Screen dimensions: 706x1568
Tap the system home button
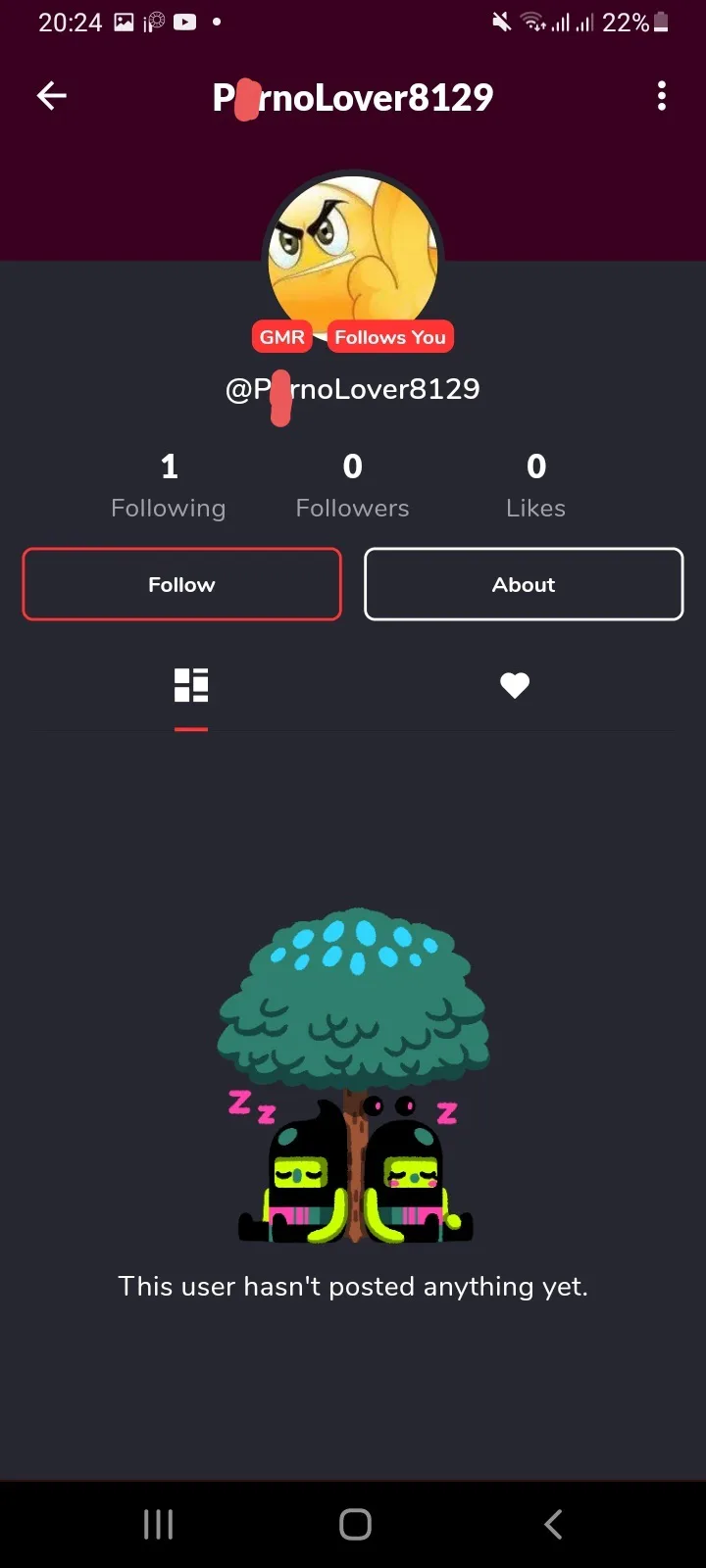pyautogui.click(x=355, y=1524)
